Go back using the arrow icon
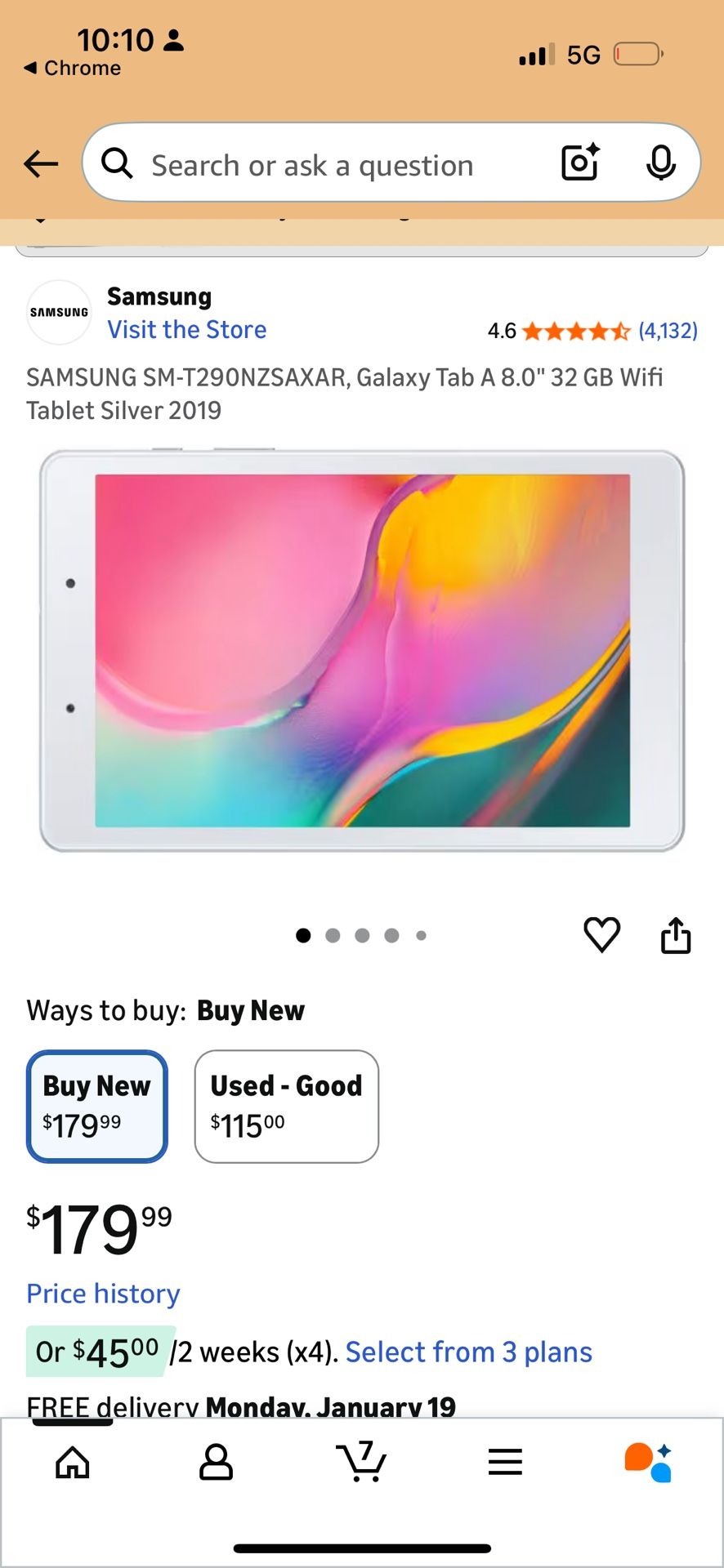Viewport: 724px width, 1568px height. pyautogui.click(x=41, y=164)
